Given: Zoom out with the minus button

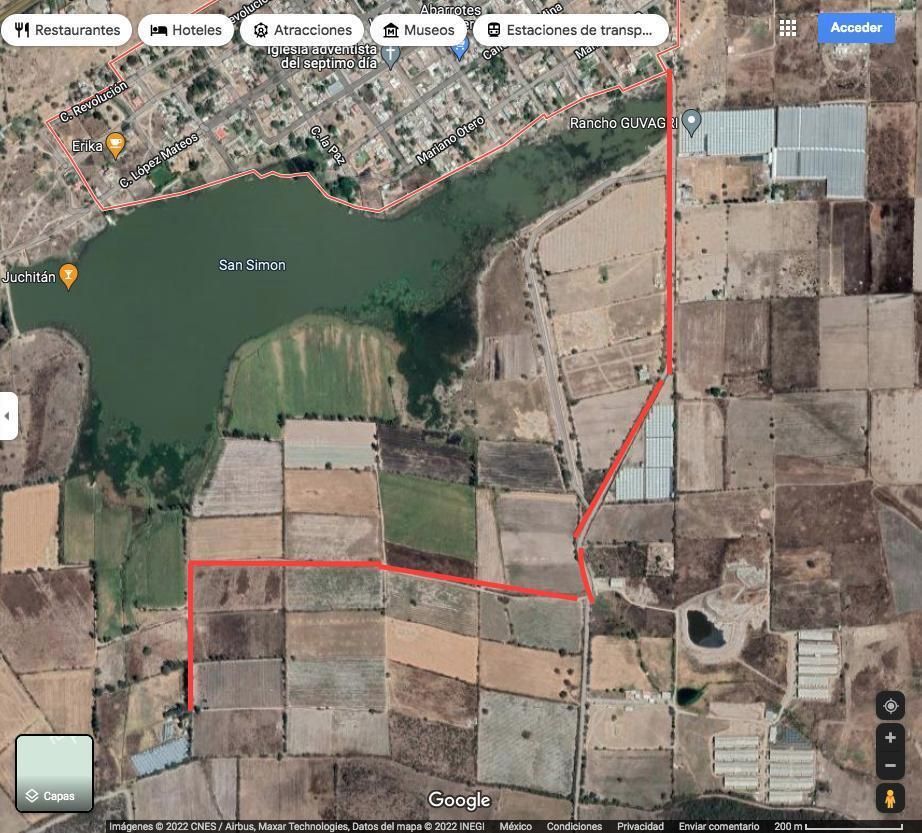Looking at the screenshot, I should 890,766.
